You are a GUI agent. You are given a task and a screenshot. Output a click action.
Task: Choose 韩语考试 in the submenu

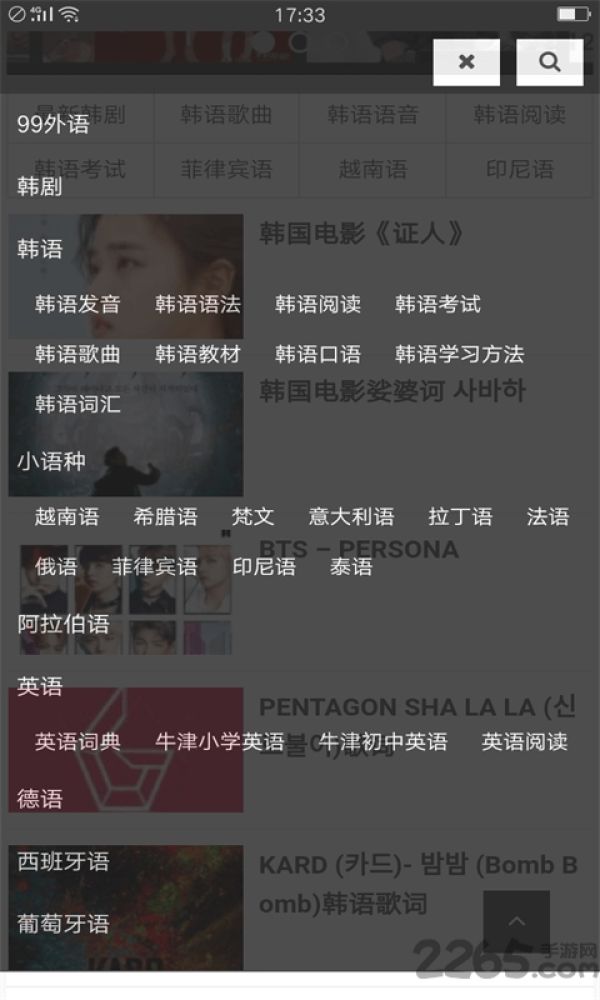pos(437,304)
